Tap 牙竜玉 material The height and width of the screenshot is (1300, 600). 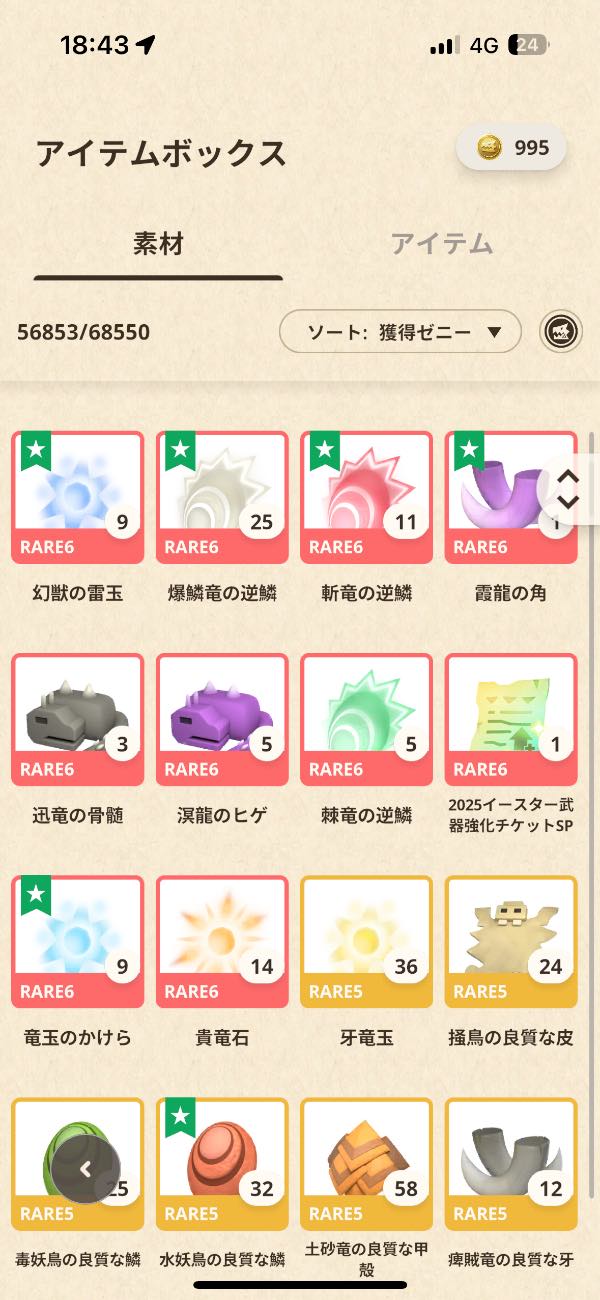pyautogui.click(x=366, y=942)
